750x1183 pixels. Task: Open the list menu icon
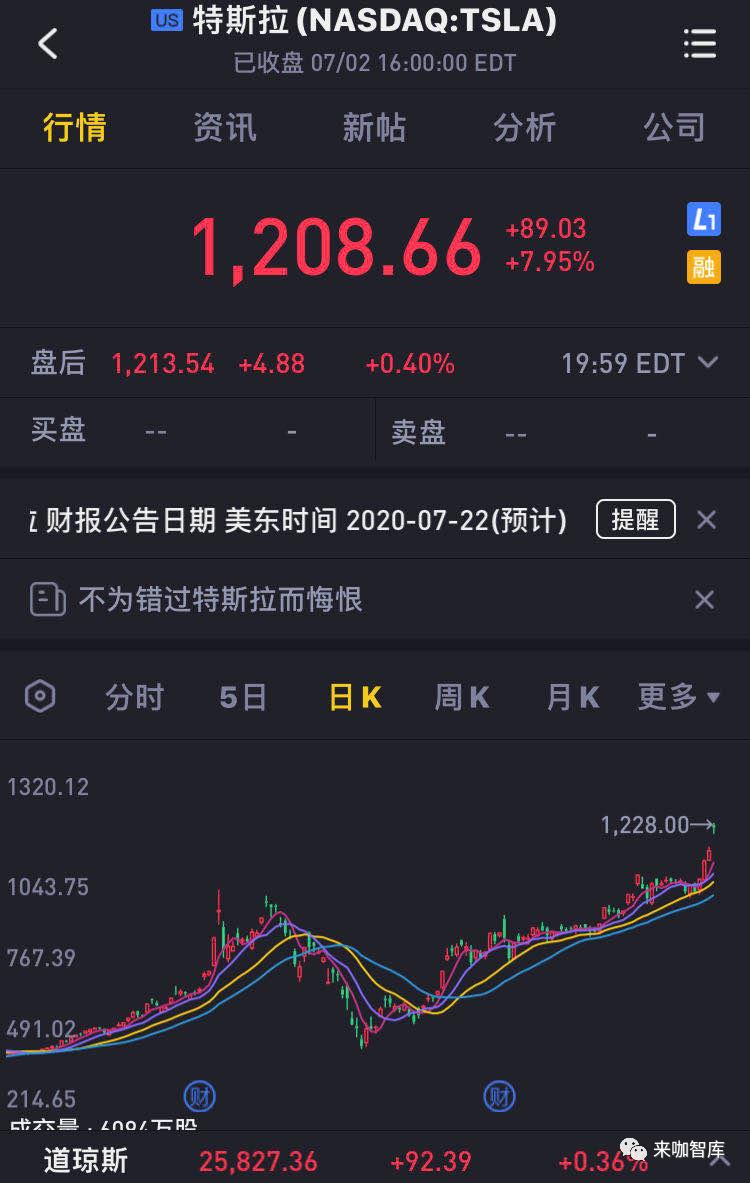tap(700, 44)
